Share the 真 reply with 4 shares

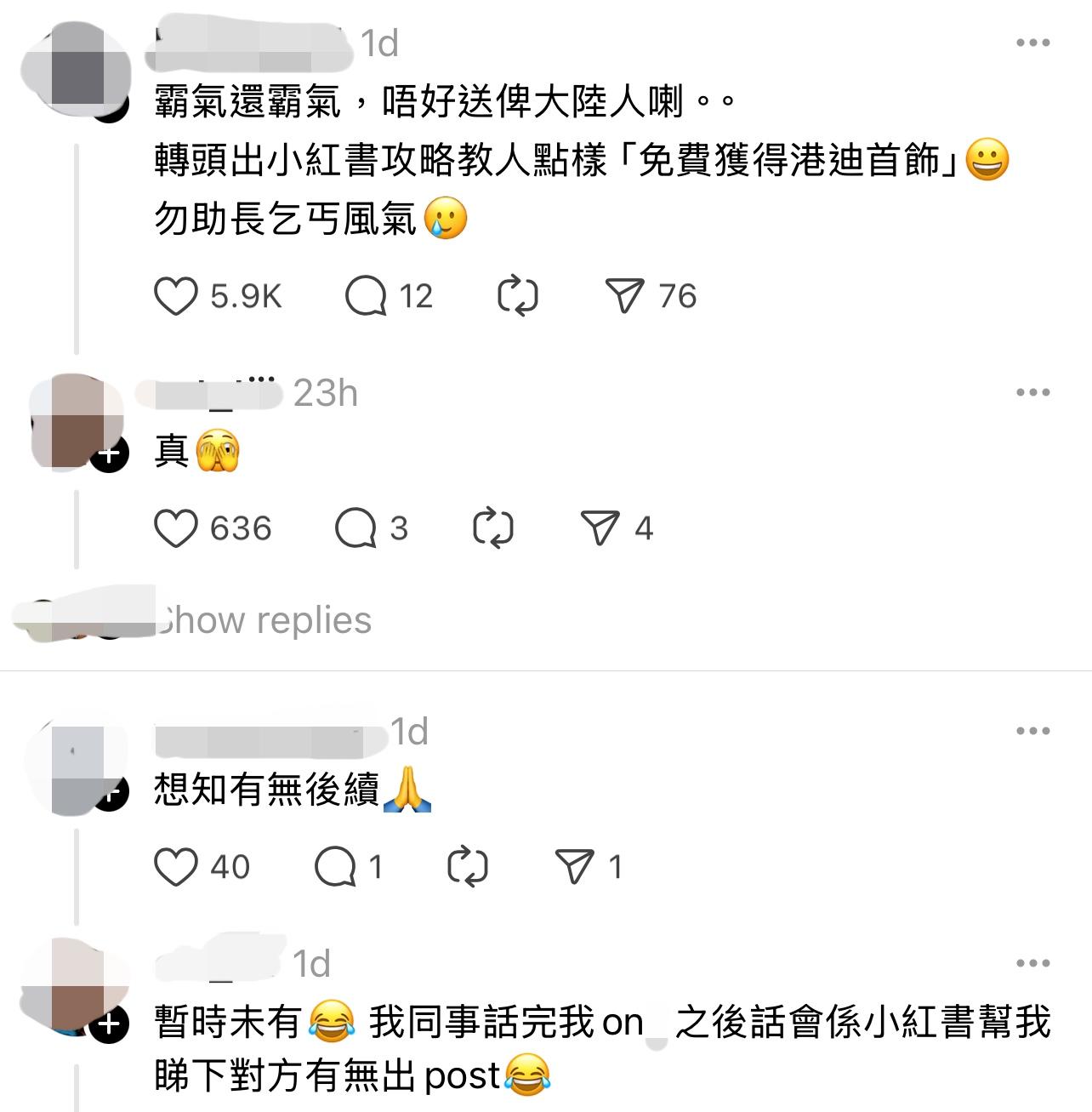[x=600, y=528]
